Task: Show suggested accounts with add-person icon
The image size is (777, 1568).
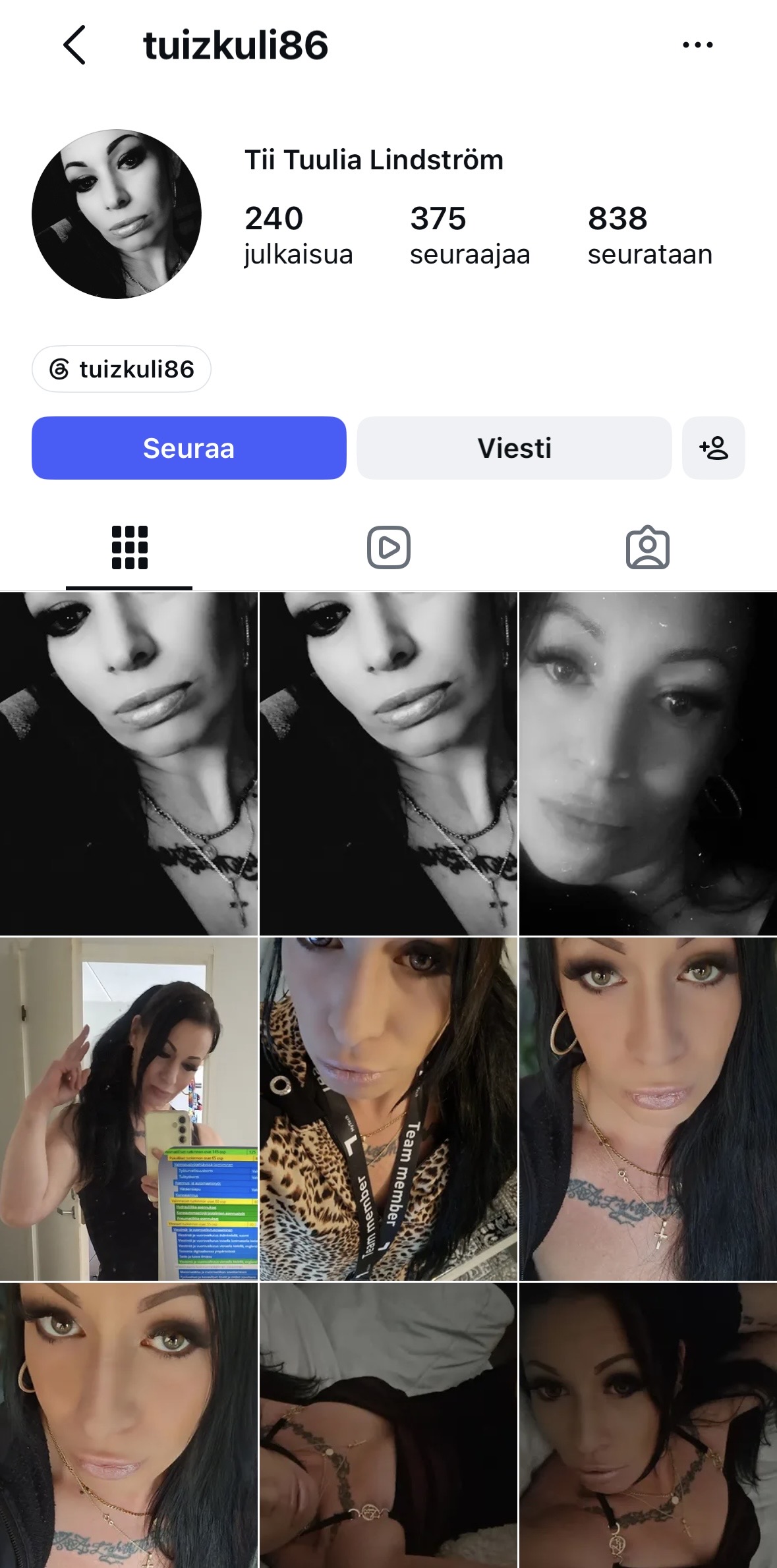Action: tap(714, 448)
